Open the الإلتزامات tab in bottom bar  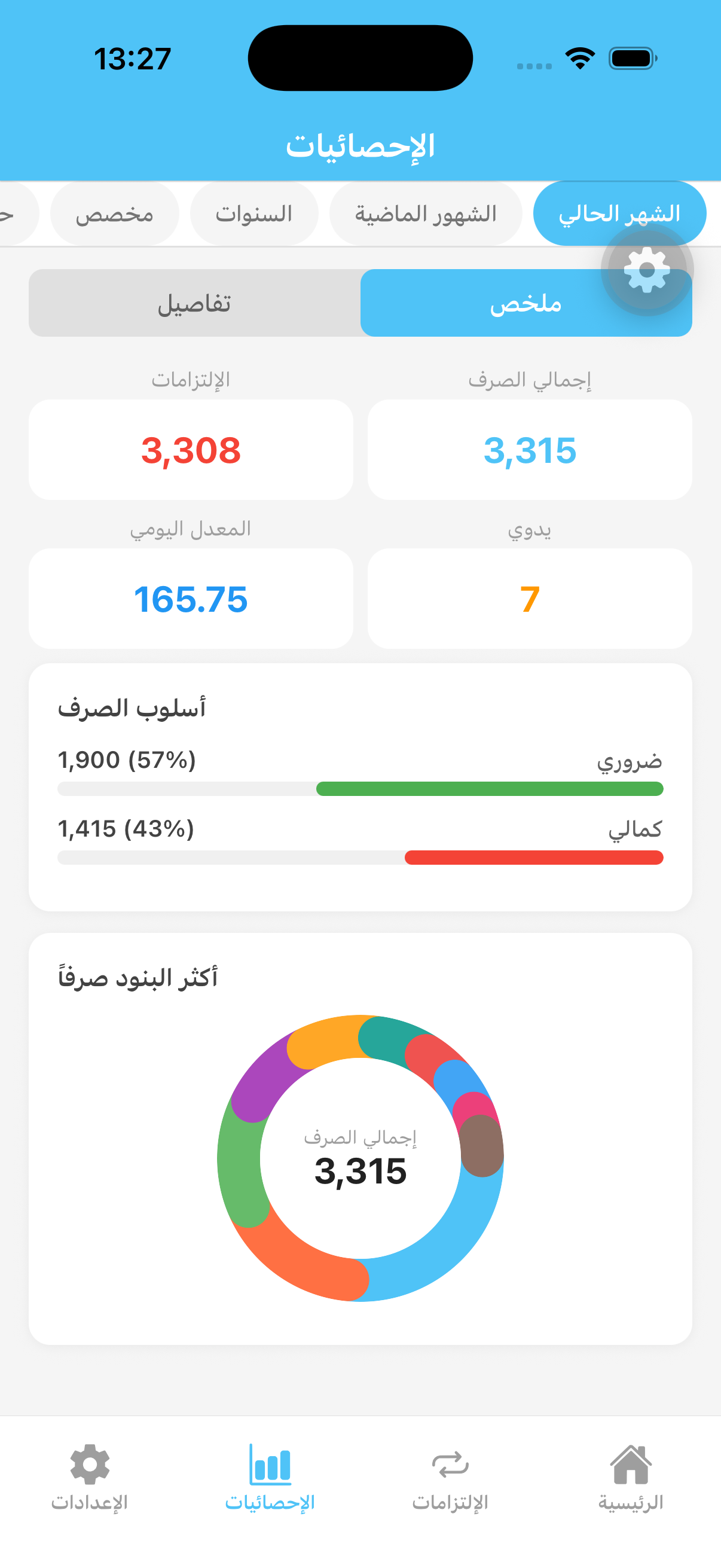[x=450, y=1475]
